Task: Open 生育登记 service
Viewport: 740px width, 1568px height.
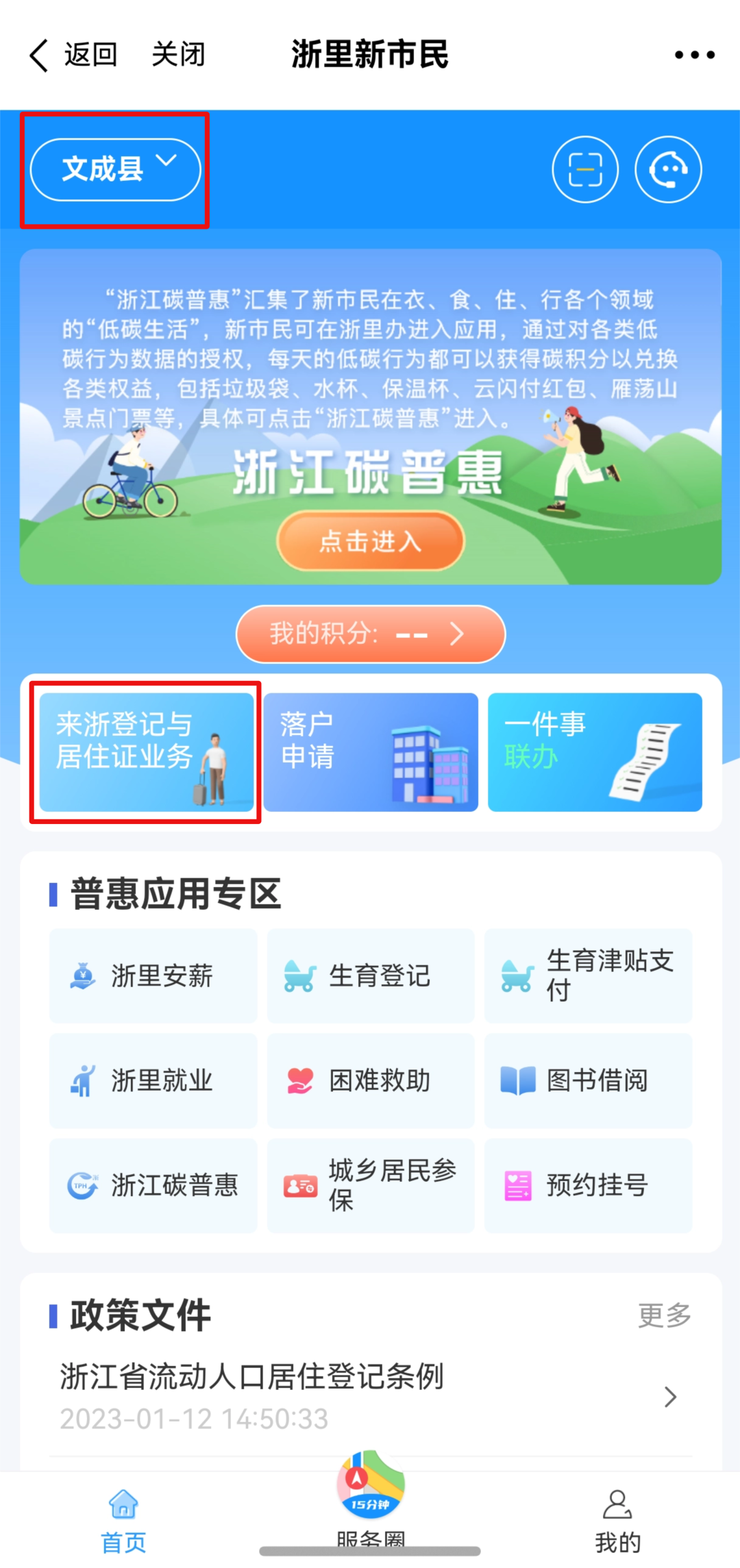Action: tap(371, 975)
